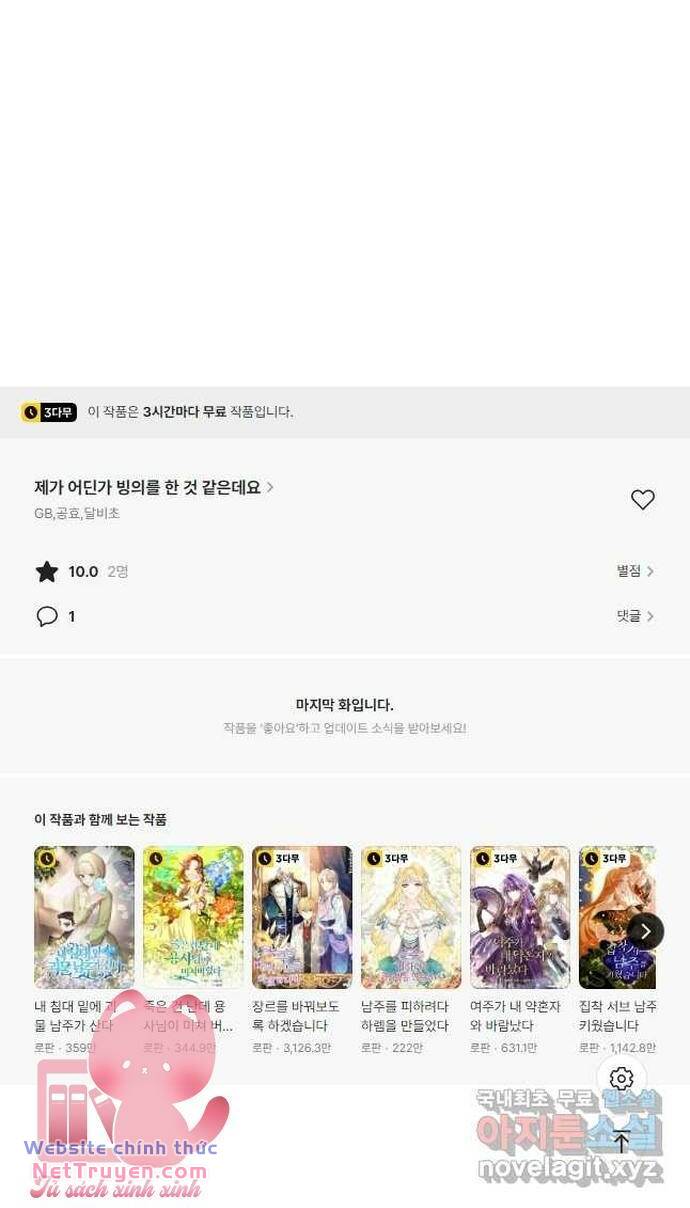
Task: Like the series with the heart icon
Action: [x=643, y=499]
